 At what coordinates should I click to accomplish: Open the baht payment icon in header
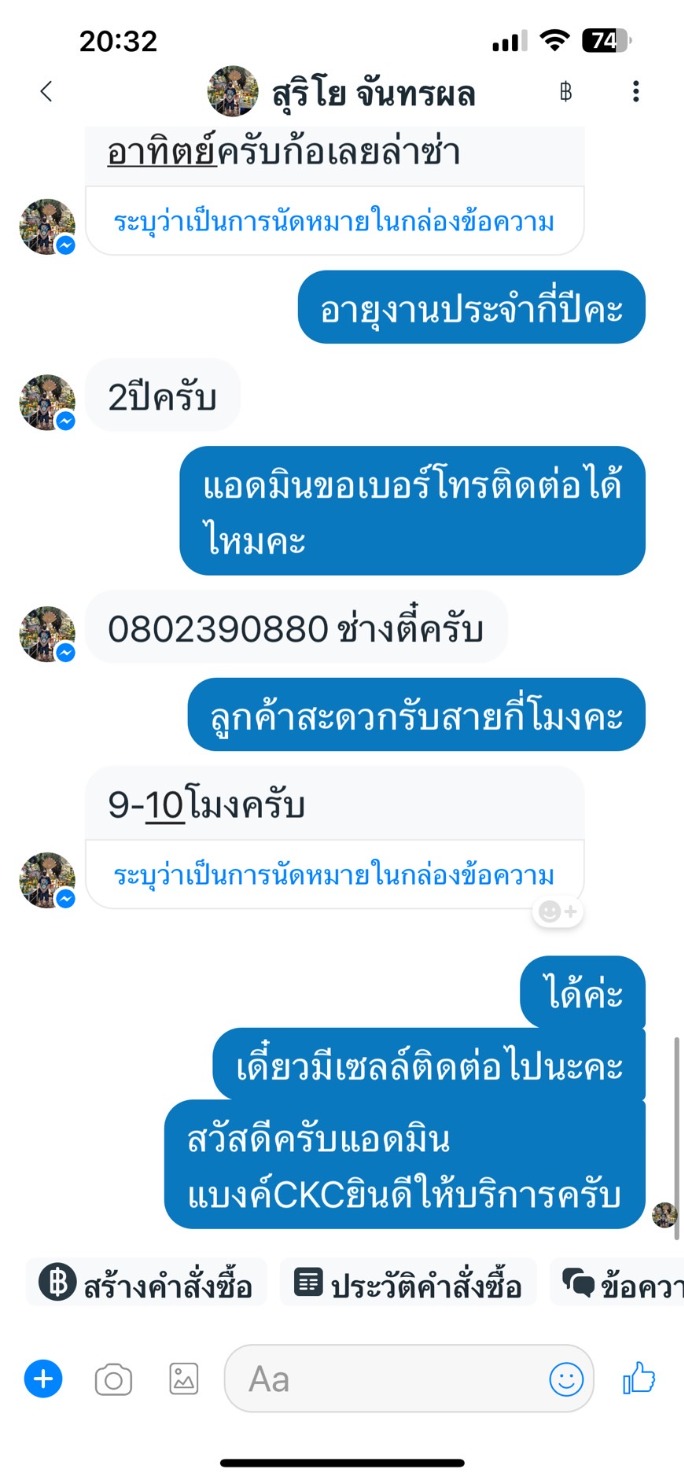pos(566,92)
